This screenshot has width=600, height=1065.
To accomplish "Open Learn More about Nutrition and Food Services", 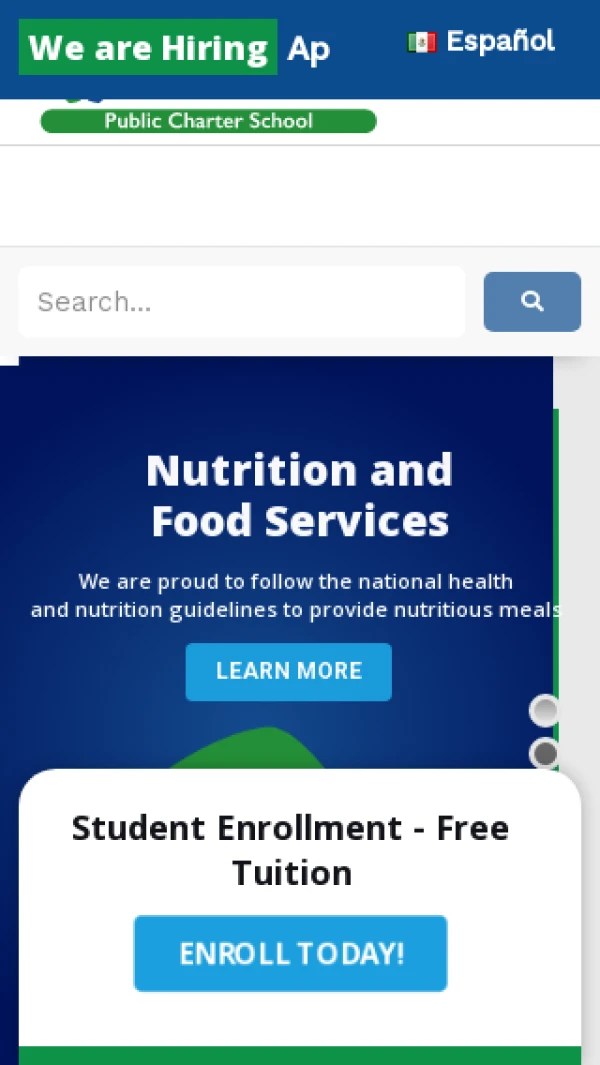I will [288, 671].
